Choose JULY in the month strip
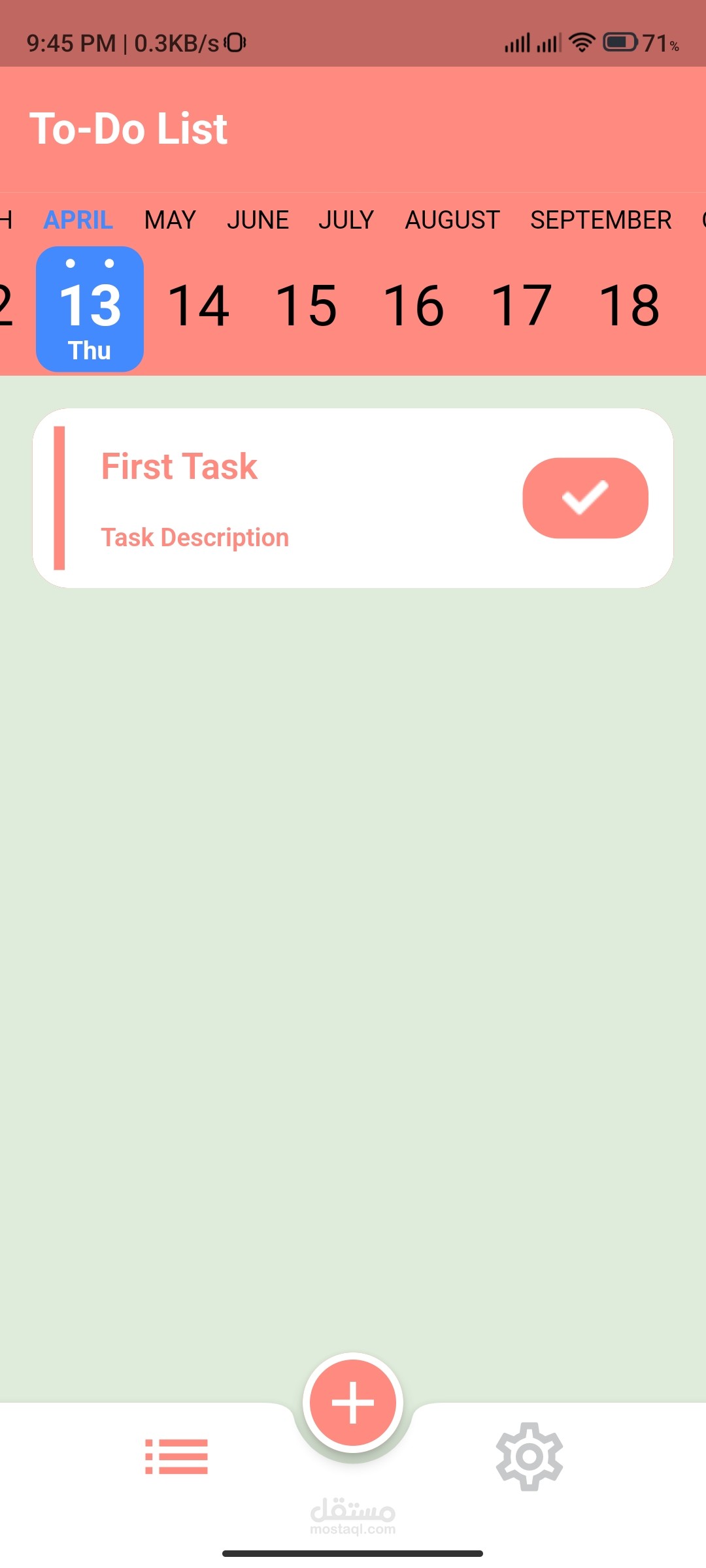The width and height of the screenshot is (706, 1568). click(x=346, y=220)
